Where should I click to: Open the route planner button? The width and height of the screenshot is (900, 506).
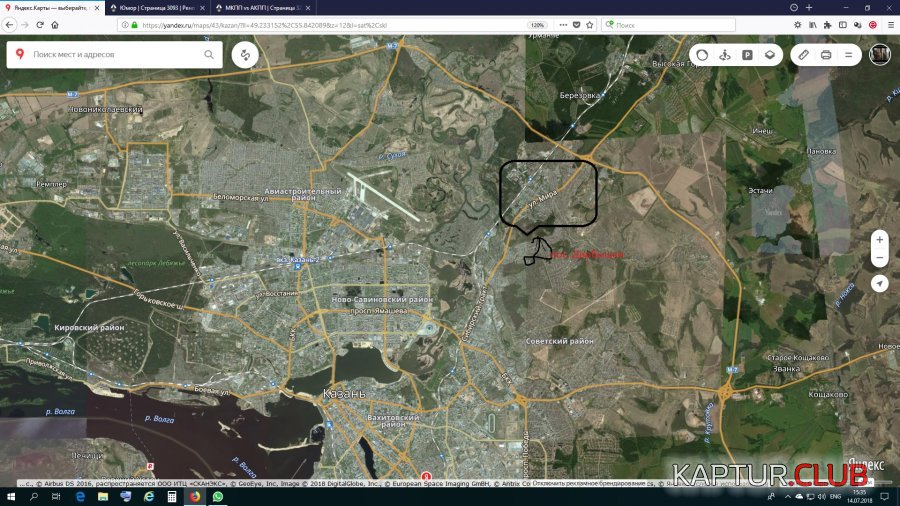click(244, 55)
